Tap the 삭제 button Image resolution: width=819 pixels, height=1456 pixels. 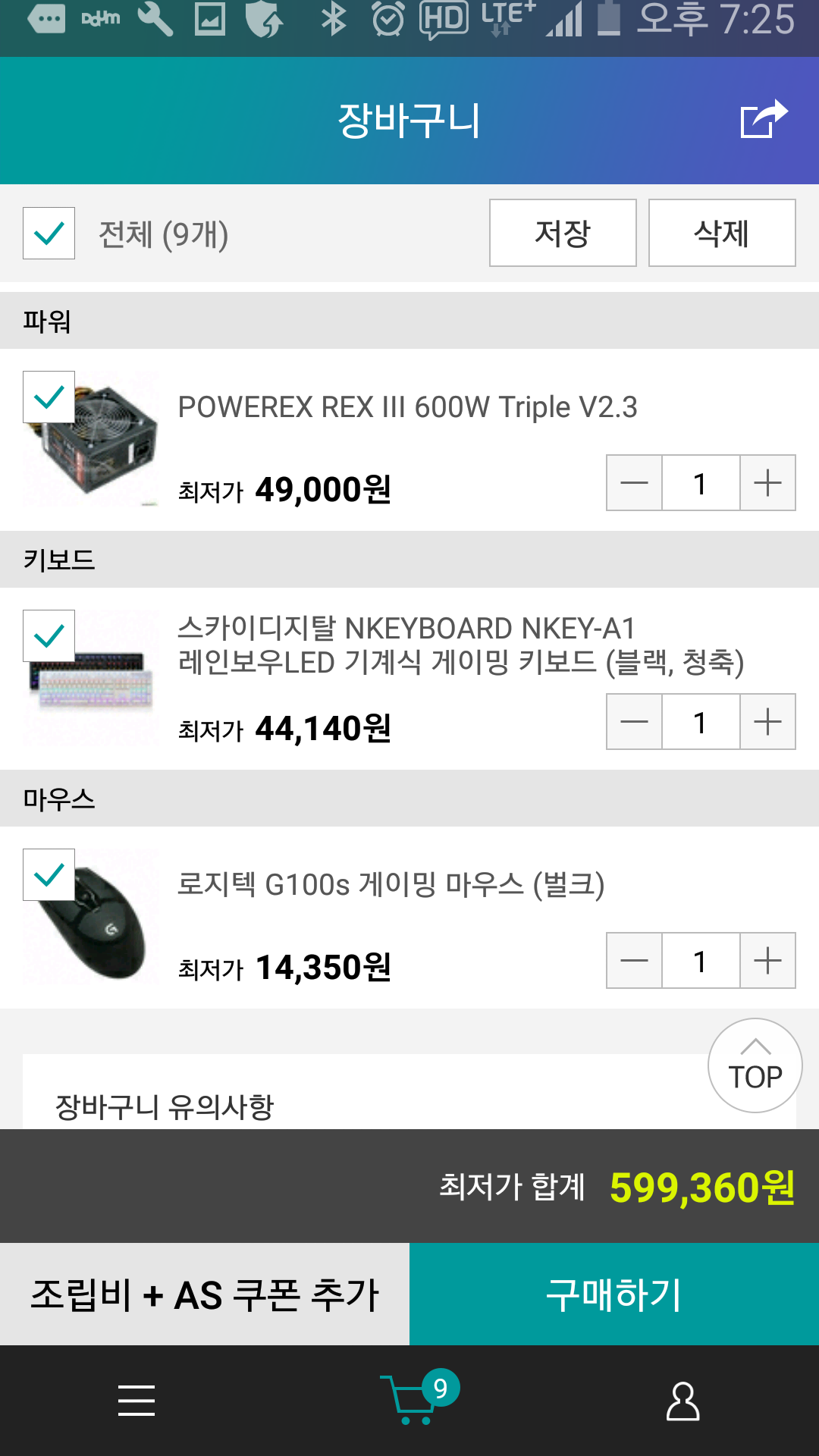point(721,233)
